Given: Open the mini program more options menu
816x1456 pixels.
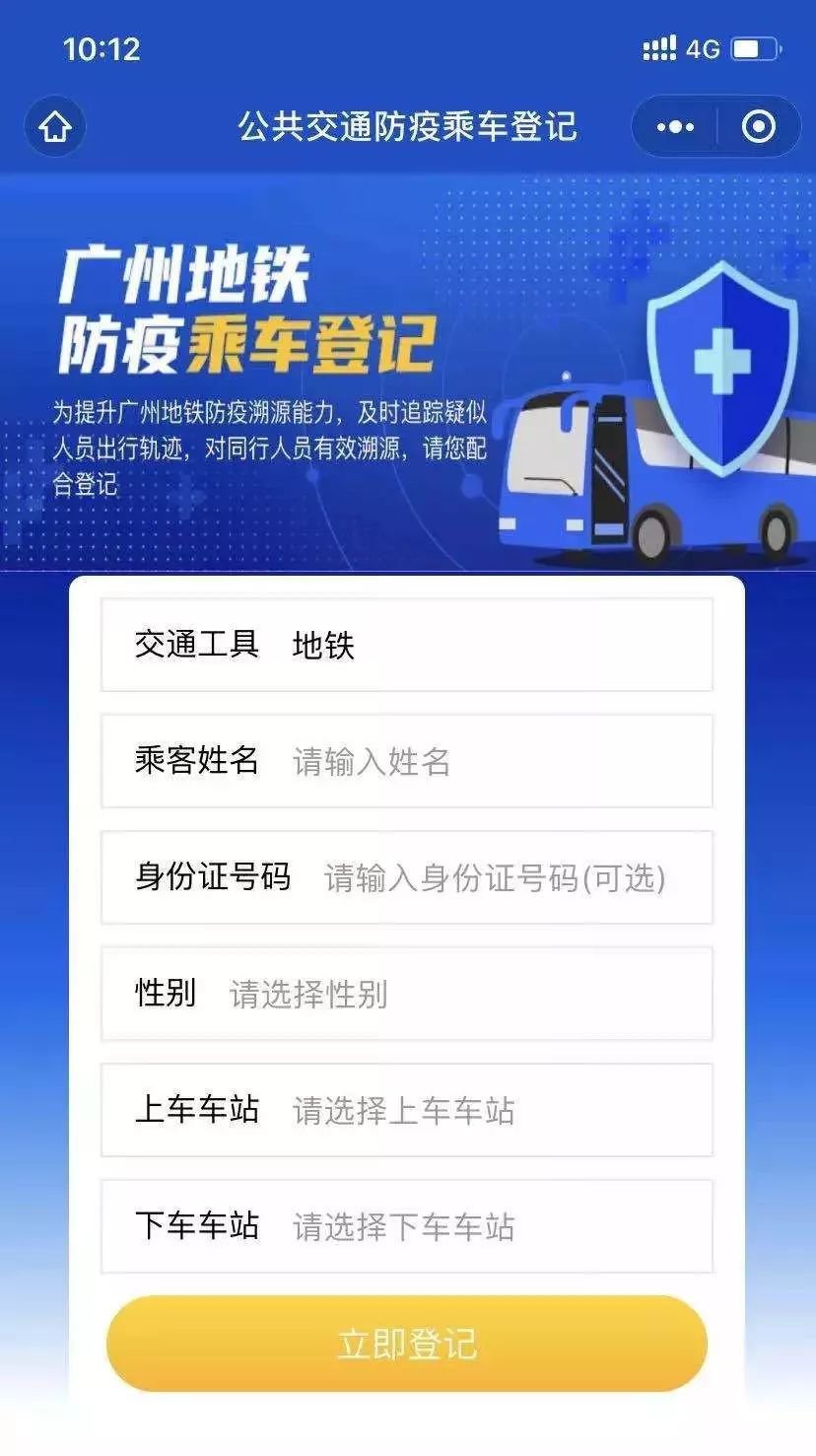Looking at the screenshot, I should coord(675,127).
